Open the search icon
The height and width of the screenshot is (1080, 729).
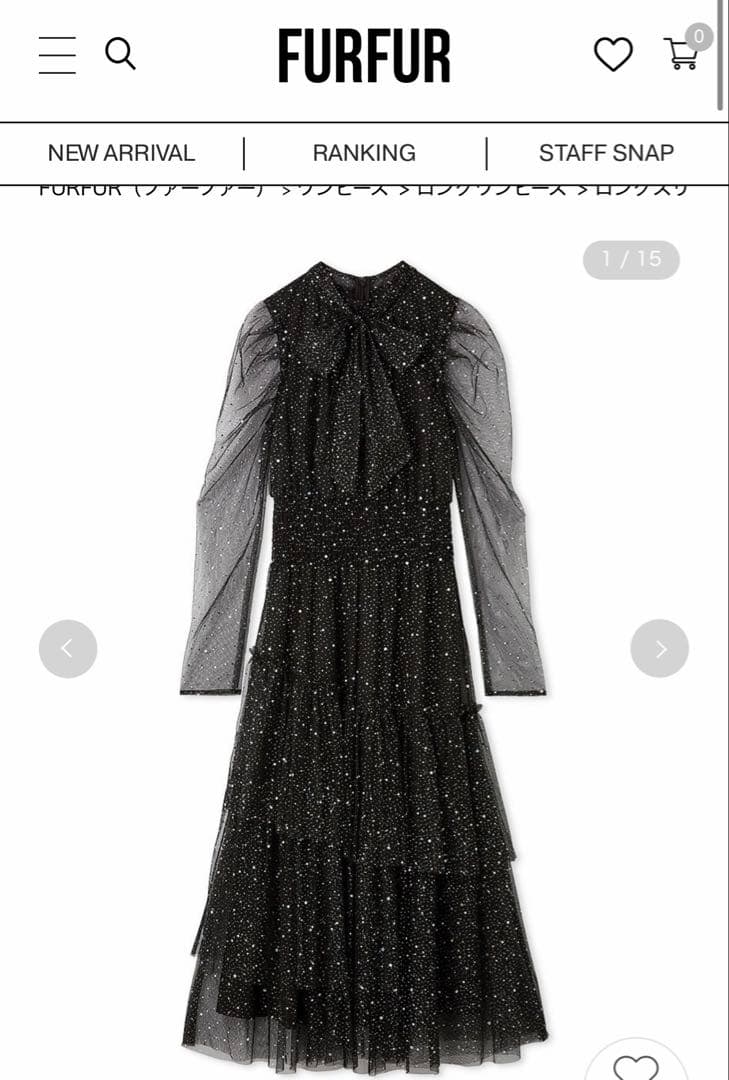tap(120, 53)
